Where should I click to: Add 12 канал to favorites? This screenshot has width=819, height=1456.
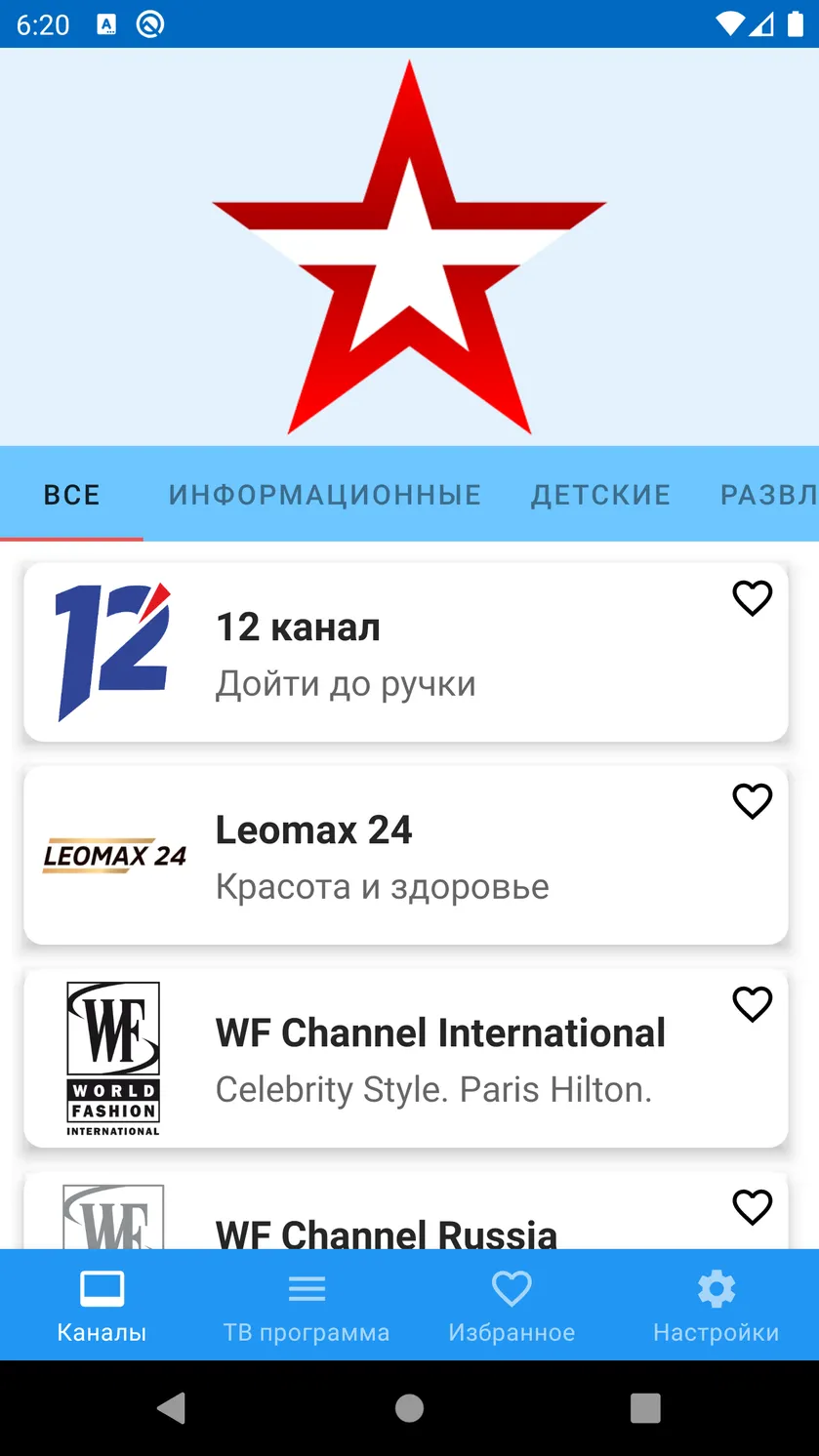pyautogui.click(x=752, y=598)
